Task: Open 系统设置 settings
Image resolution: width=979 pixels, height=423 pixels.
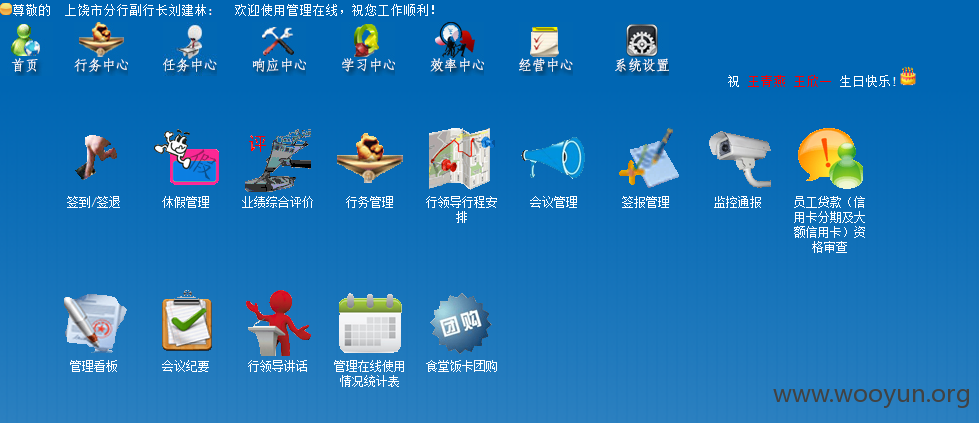Action: point(641,48)
